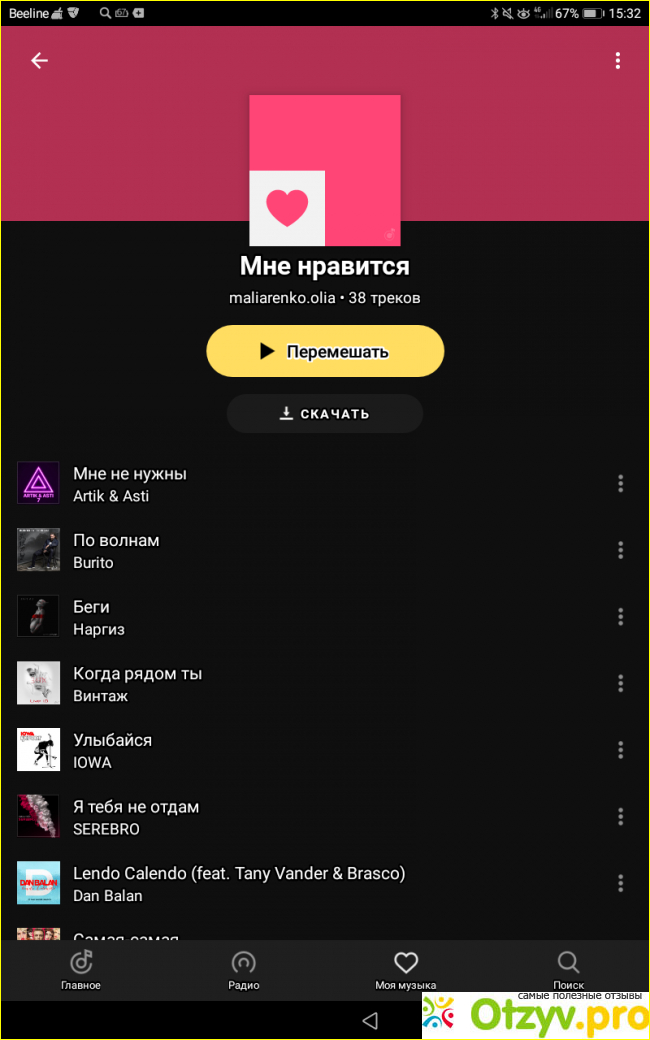Open the playlist overflow menu
This screenshot has height=1040, width=650.
point(617,61)
